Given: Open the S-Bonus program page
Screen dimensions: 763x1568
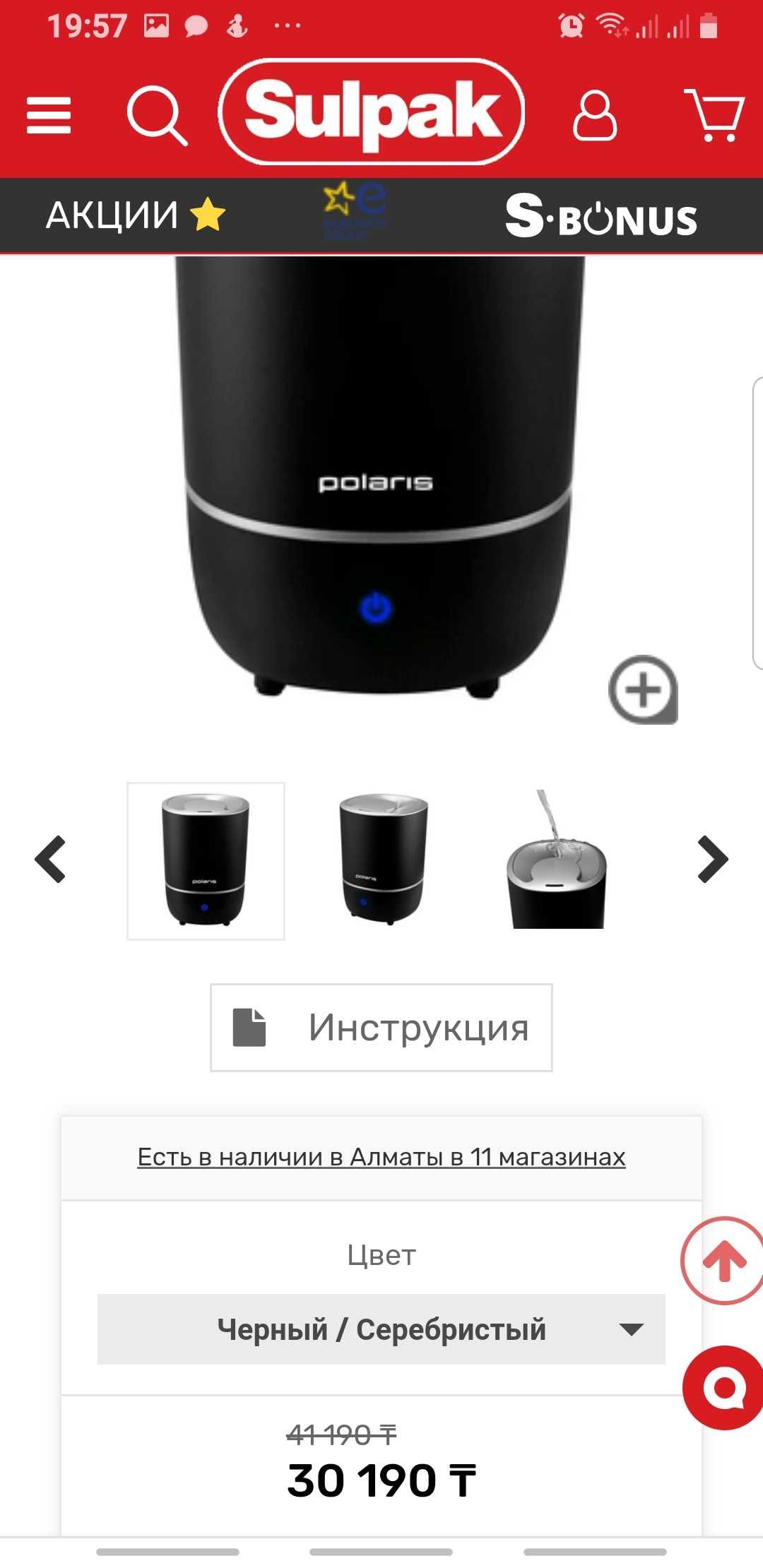Looking at the screenshot, I should [601, 216].
